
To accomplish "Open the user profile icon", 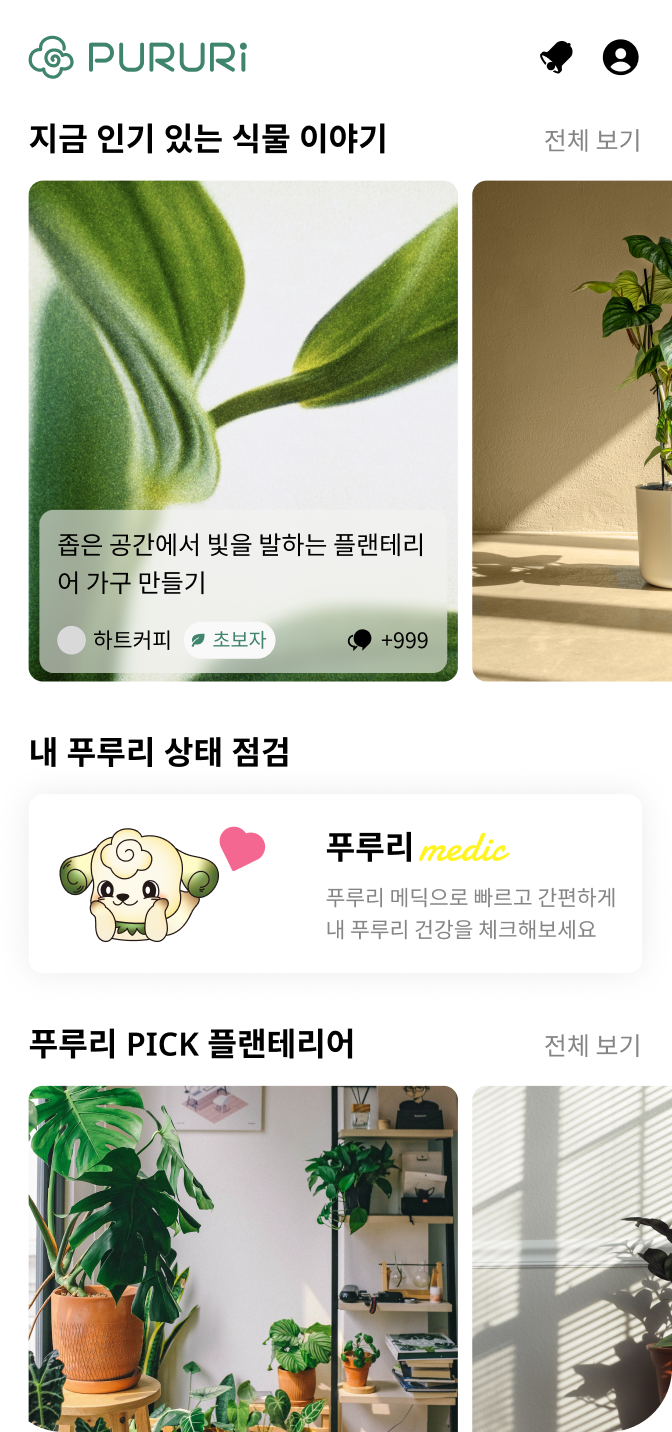I will (620, 57).
